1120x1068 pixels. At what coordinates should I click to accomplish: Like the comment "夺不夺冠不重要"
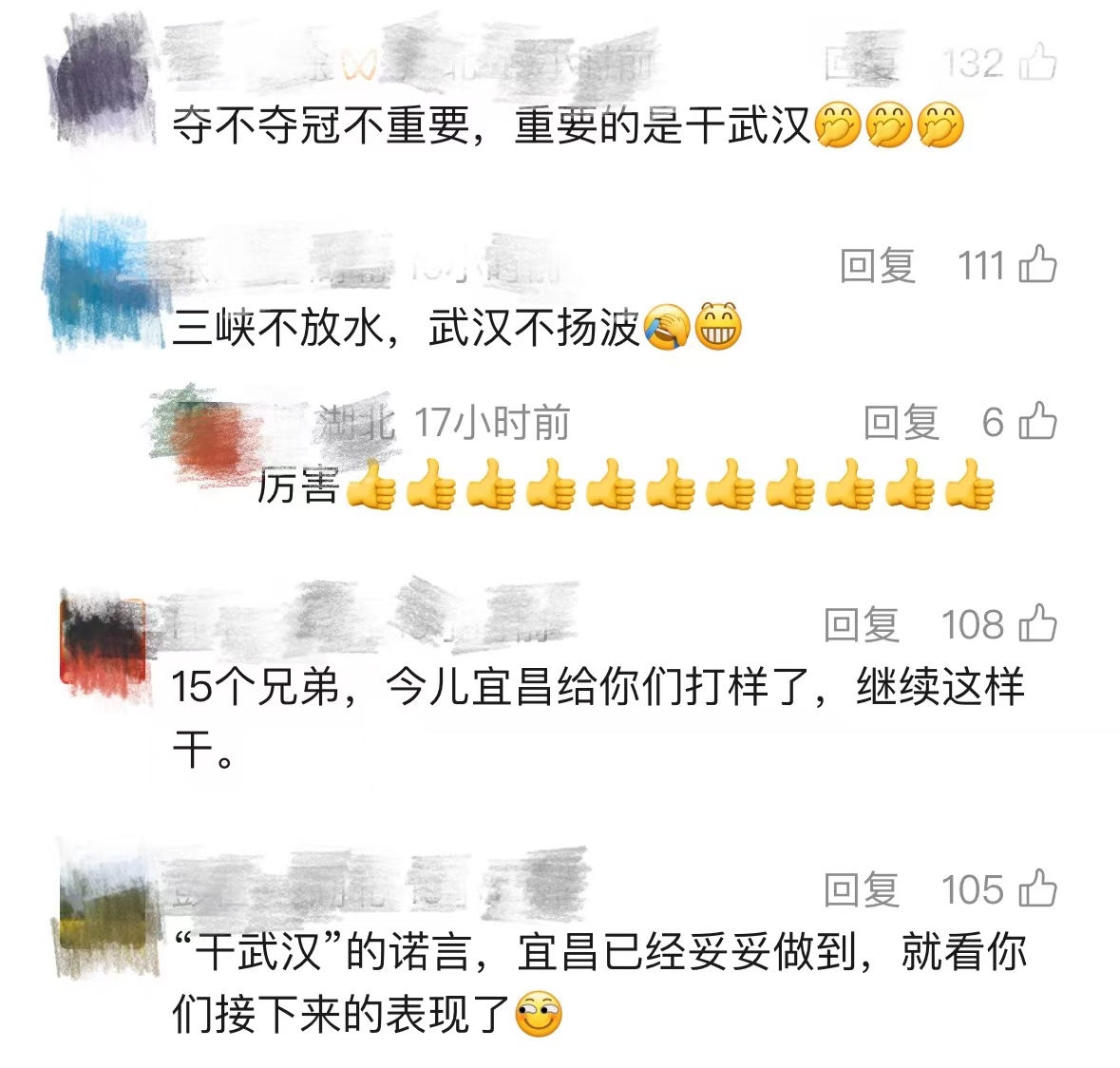pyautogui.click(x=1037, y=63)
